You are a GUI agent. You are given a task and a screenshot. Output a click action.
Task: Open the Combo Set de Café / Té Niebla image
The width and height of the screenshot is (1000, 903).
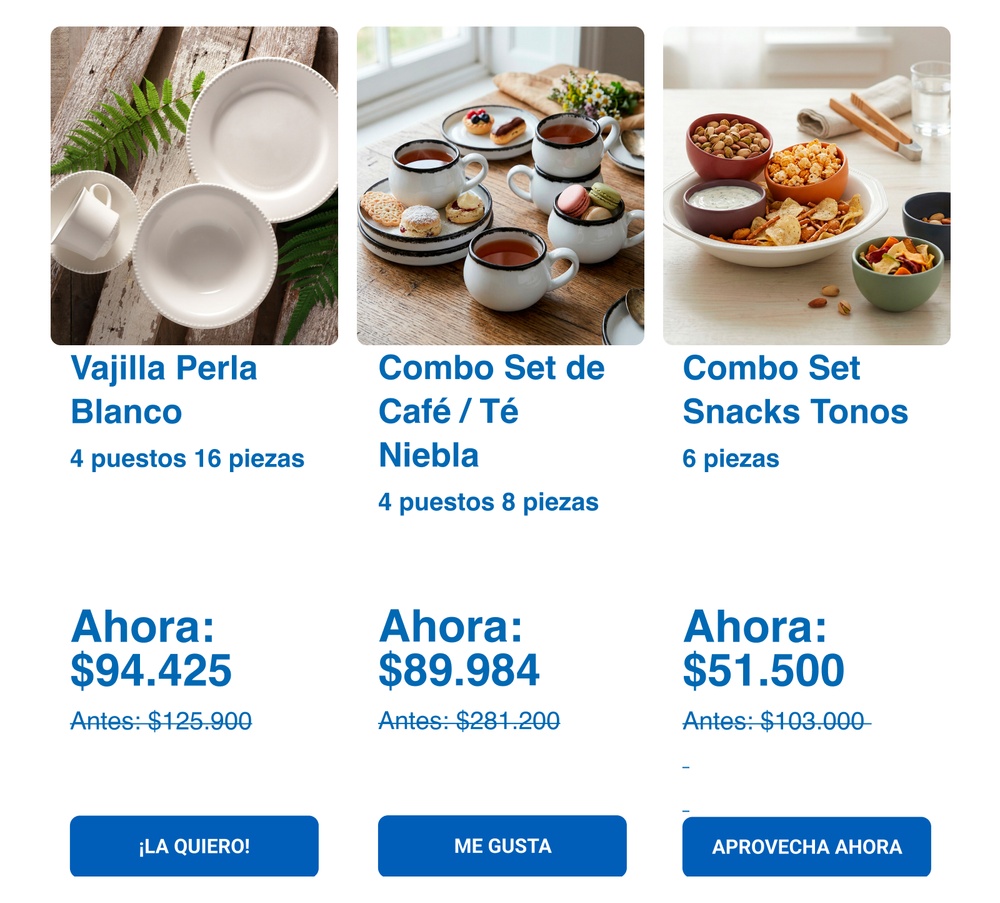[x=500, y=186]
